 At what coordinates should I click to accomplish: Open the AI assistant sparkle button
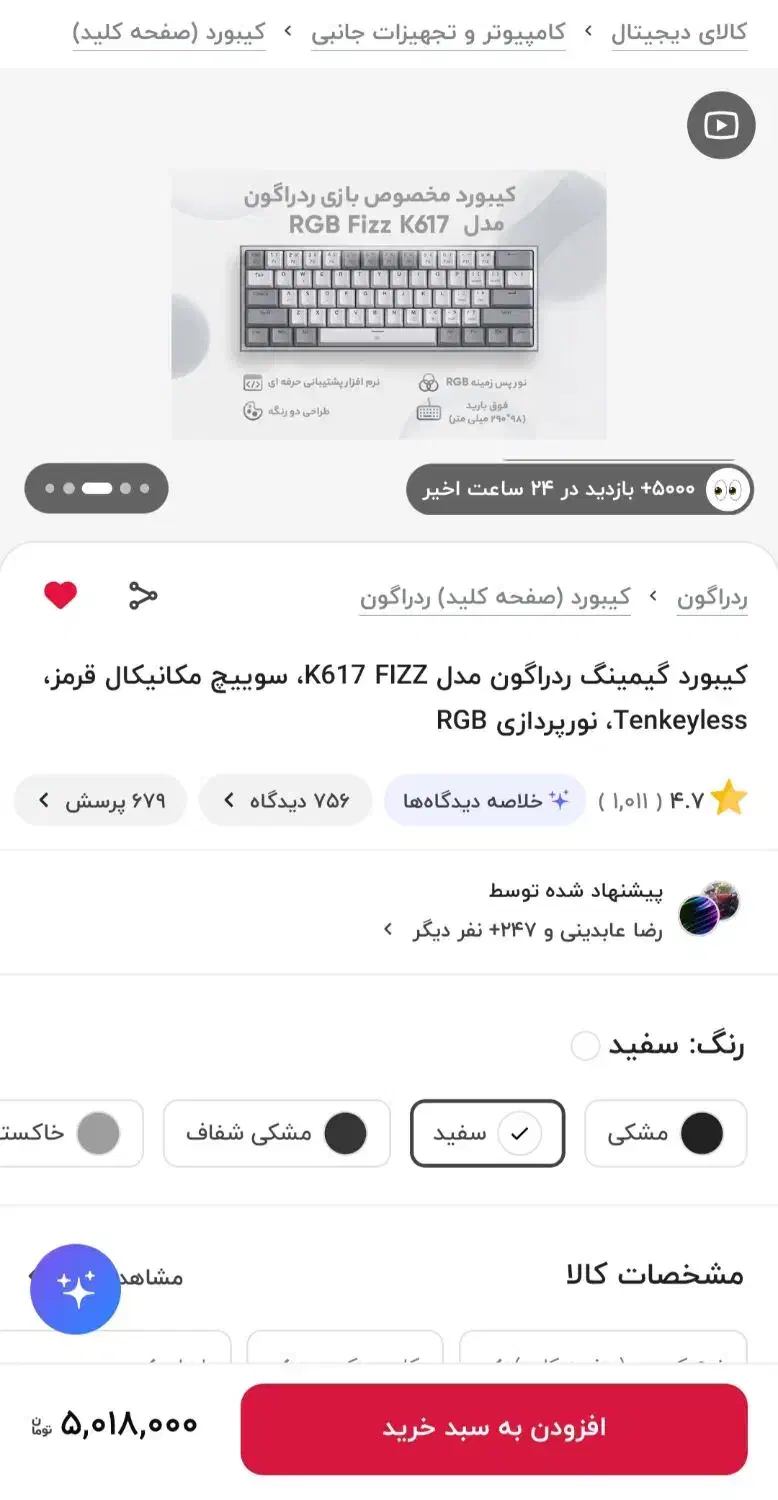tap(76, 1289)
